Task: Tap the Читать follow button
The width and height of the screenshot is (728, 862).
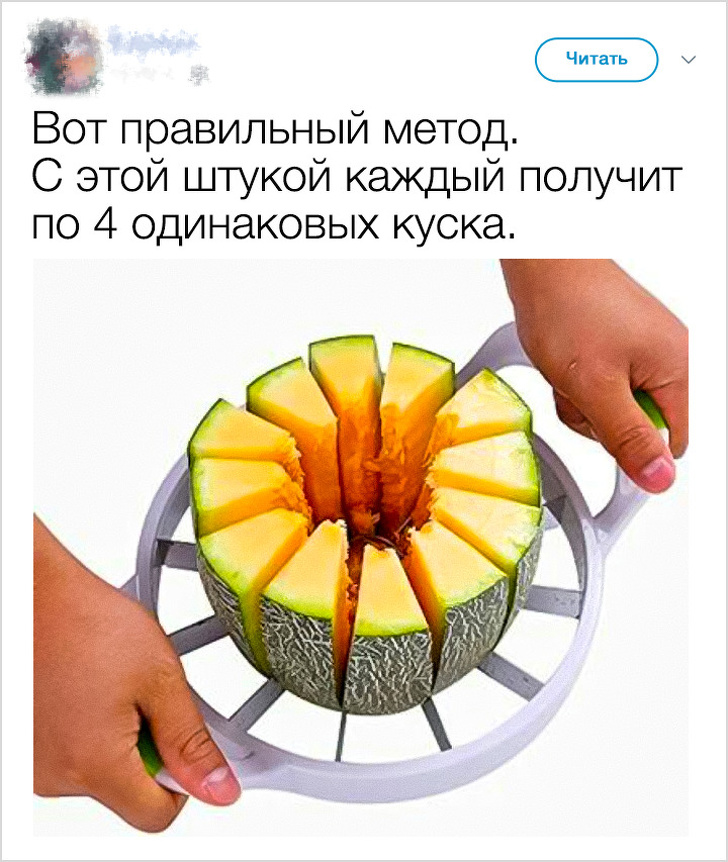Action: tap(597, 59)
